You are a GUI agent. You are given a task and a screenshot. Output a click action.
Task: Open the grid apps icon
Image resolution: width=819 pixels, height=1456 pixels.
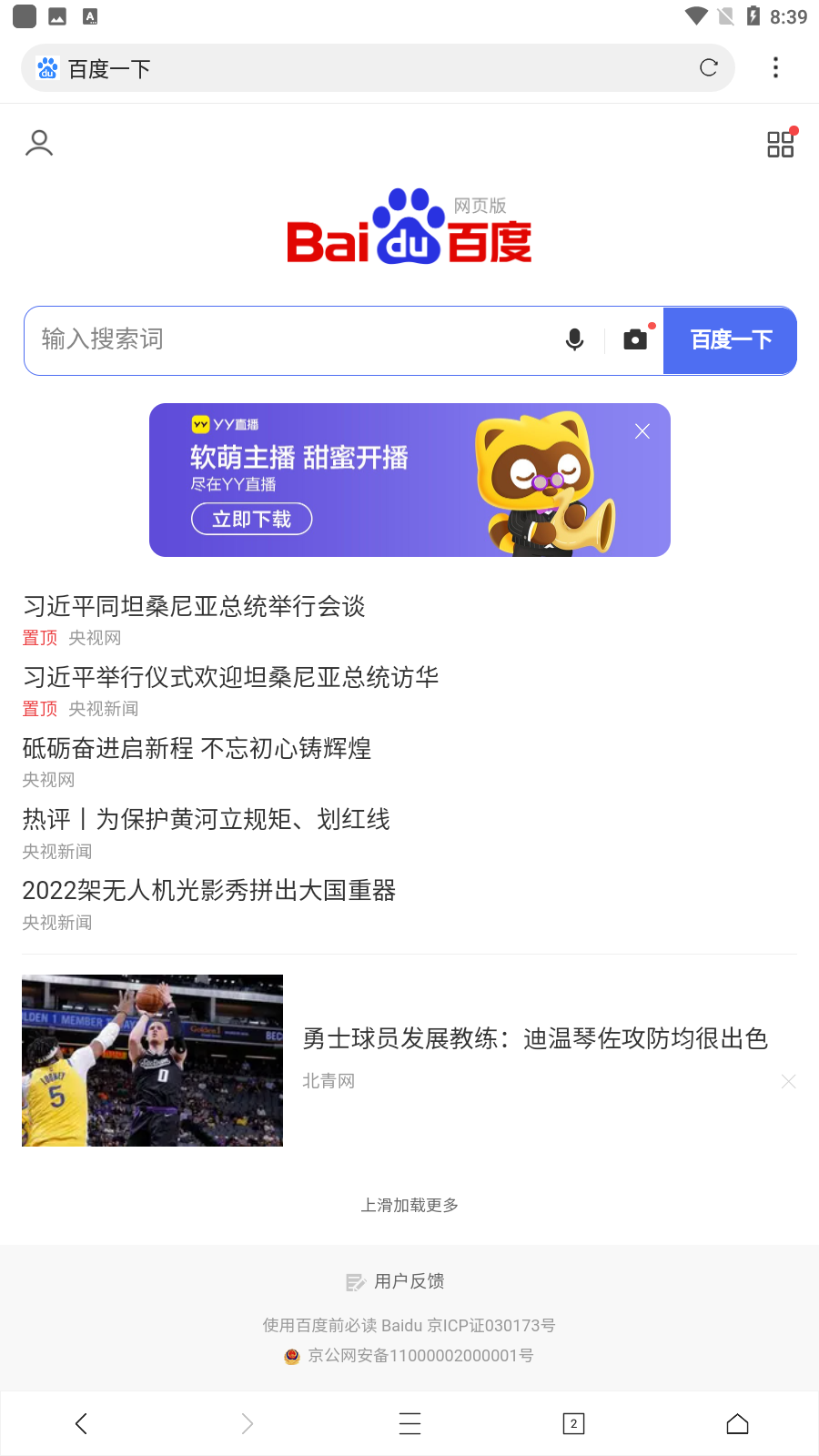pyautogui.click(x=781, y=144)
